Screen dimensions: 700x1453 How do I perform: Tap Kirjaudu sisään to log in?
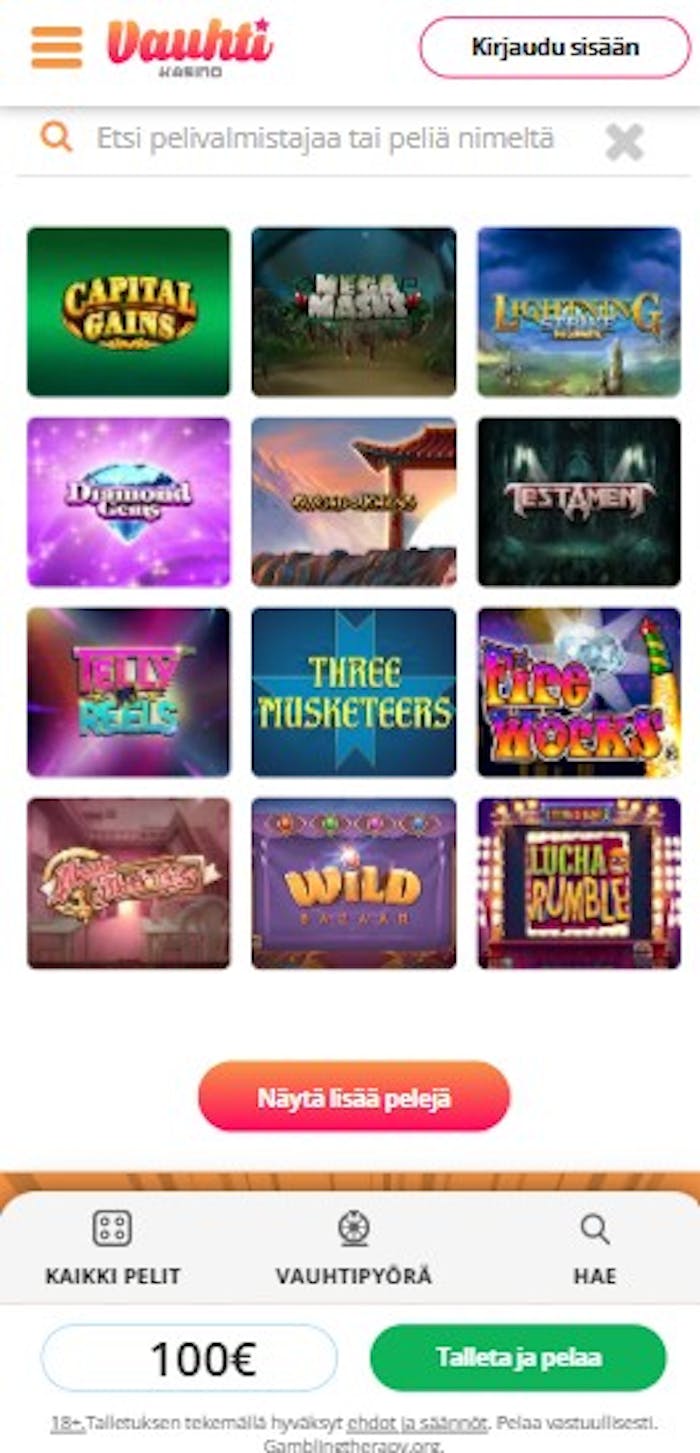tap(554, 47)
